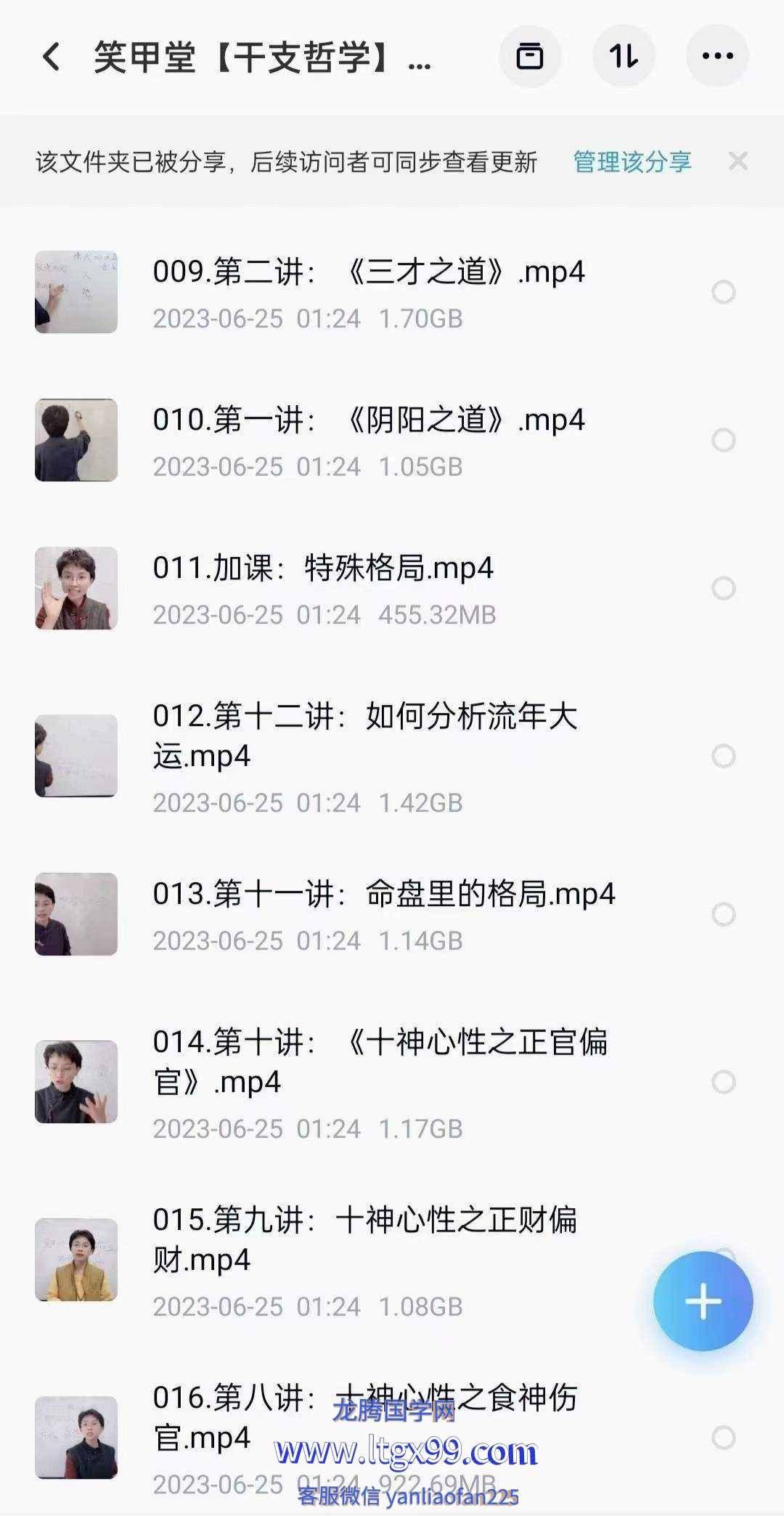The height and width of the screenshot is (1516, 784).
Task: Tap the thumbnail of 014.第十讲 video
Action: (76, 1082)
